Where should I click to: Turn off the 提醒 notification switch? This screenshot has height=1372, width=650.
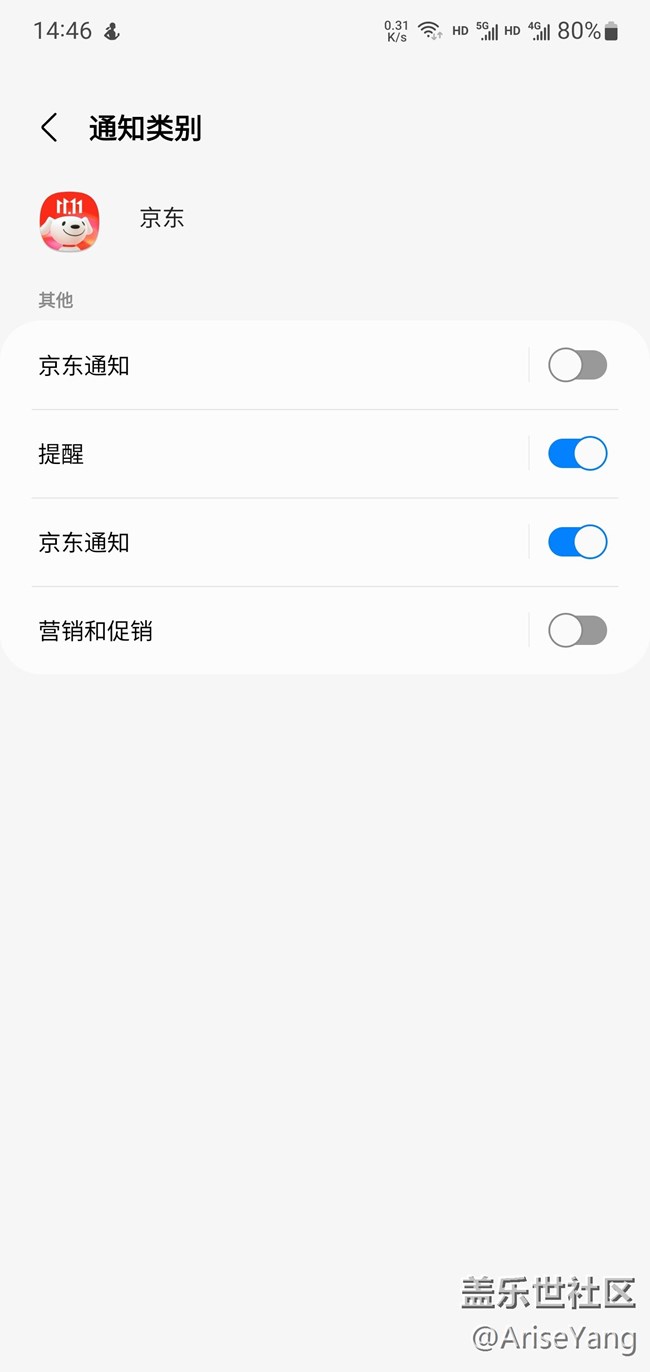(577, 454)
